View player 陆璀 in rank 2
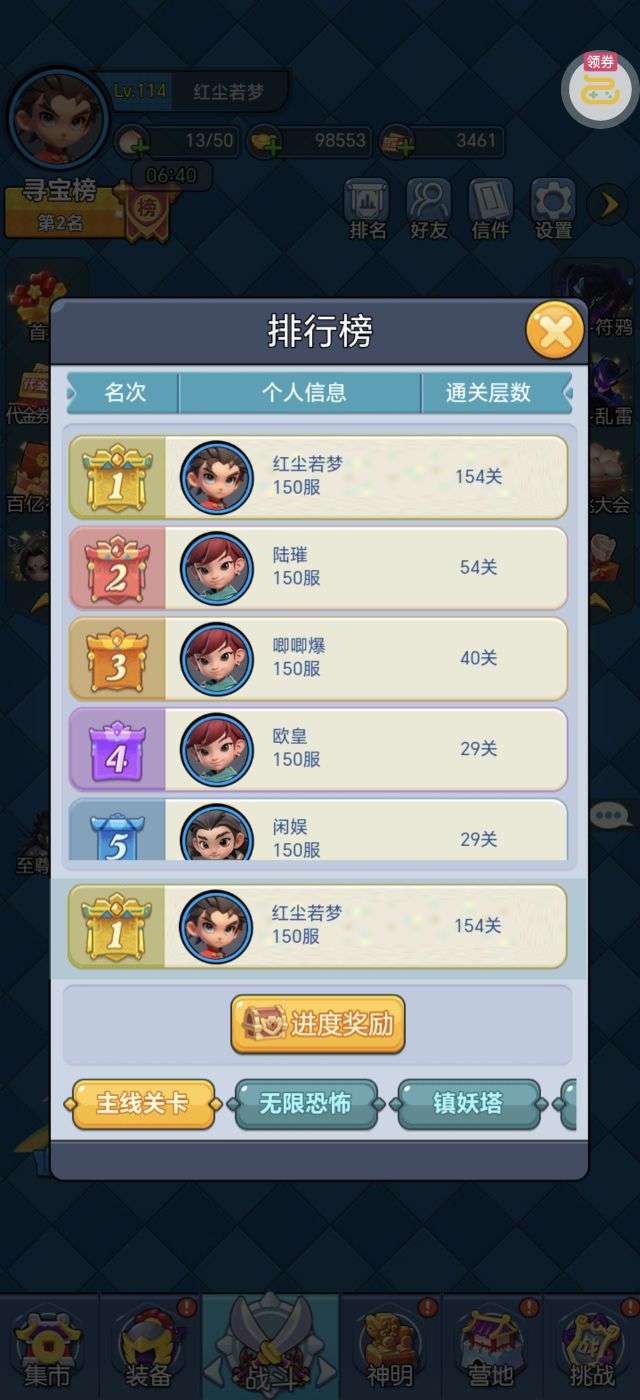640x1400 pixels. [x=318, y=568]
